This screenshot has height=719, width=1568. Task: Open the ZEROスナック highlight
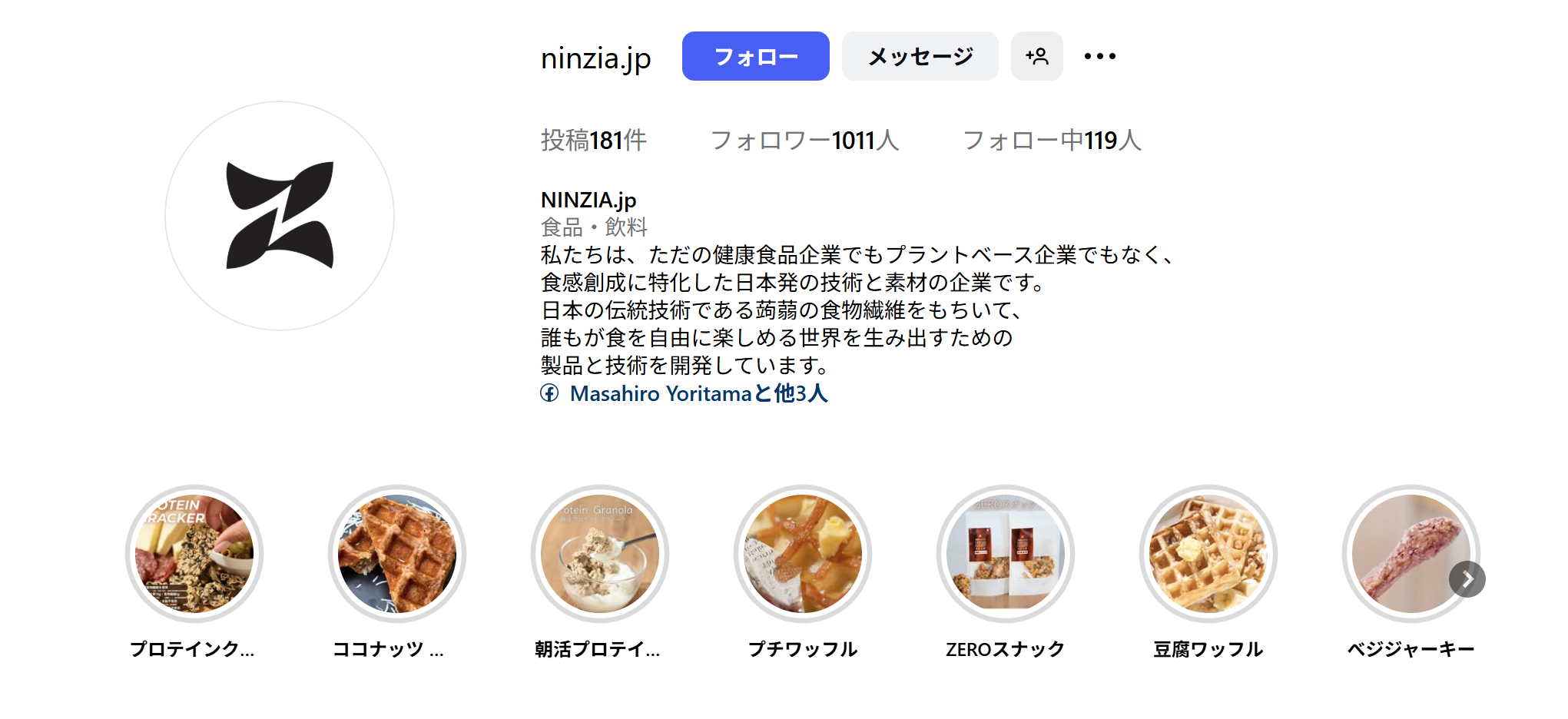[x=1005, y=553]
